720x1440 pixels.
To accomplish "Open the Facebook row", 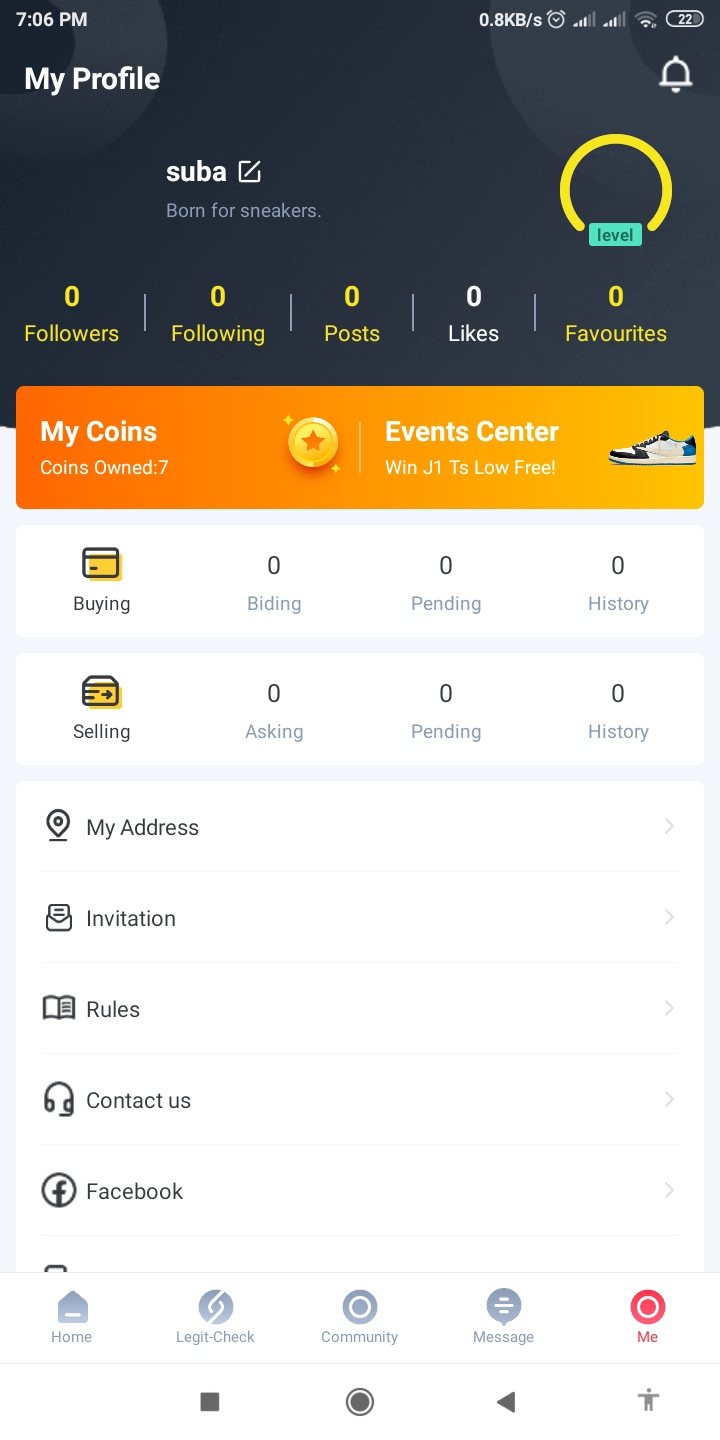I will click(360, 1191).
